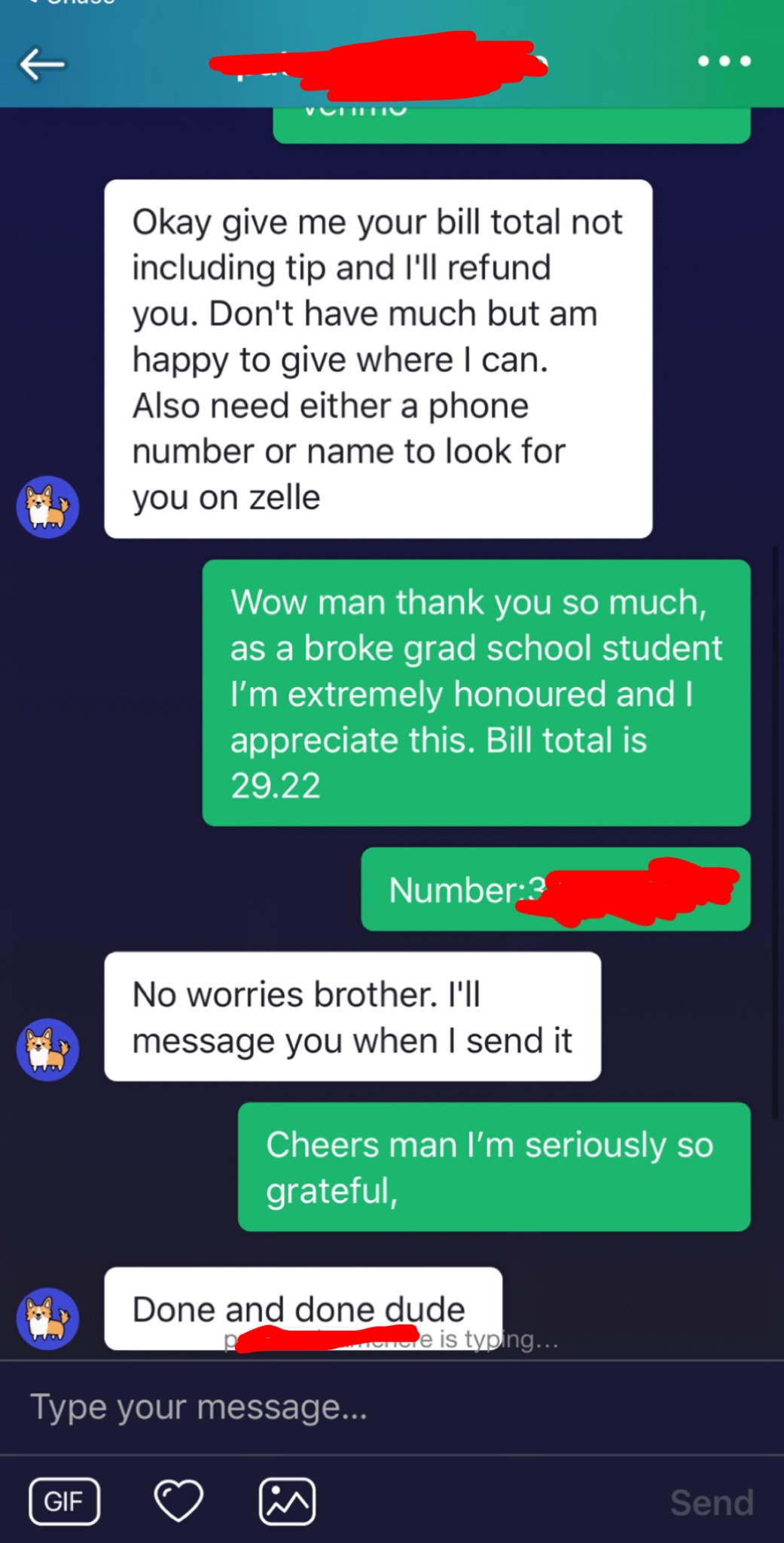Focus the Type your message field

click(377, 1407)
